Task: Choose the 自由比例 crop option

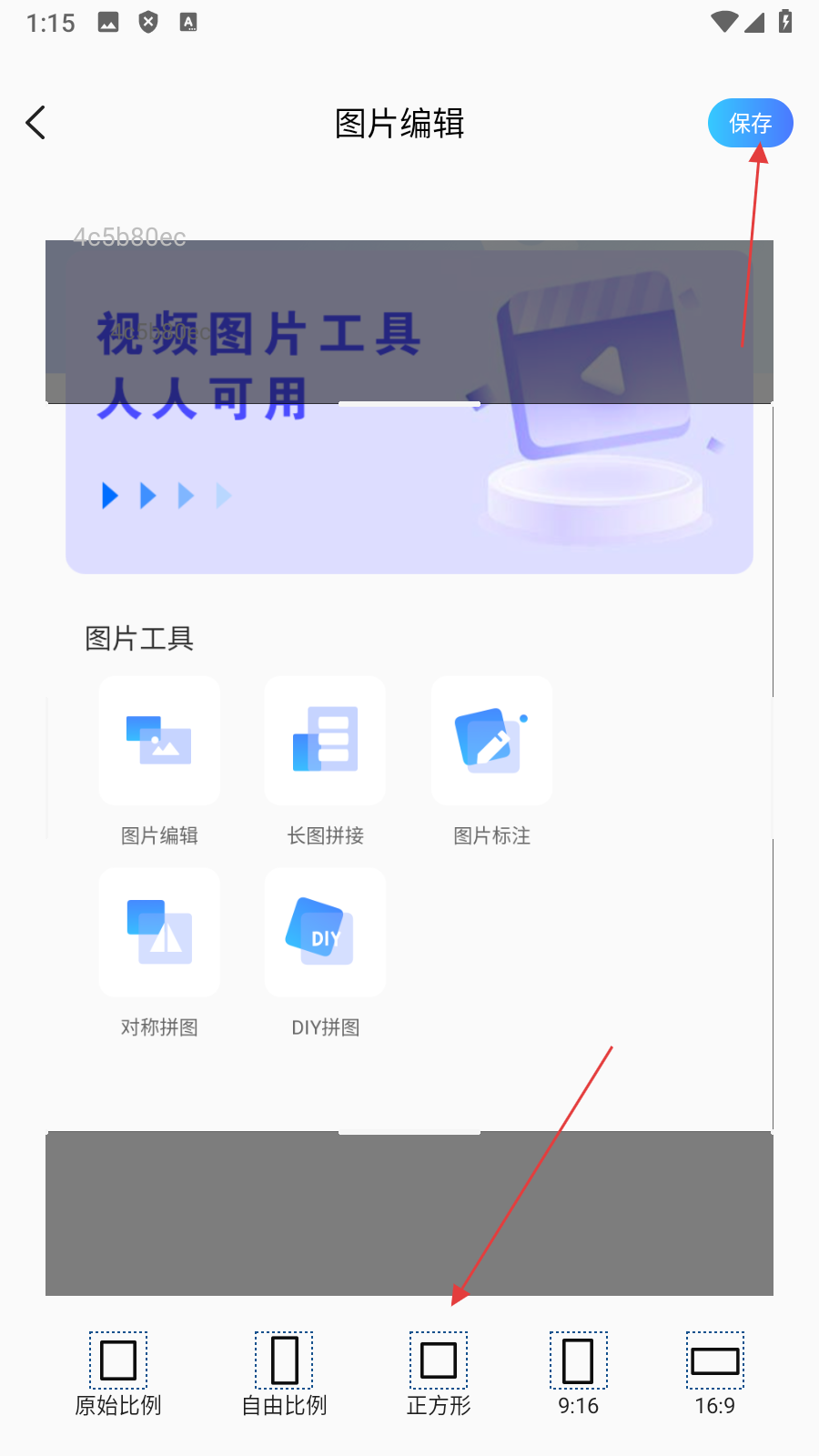Action: coord(284,1374)
